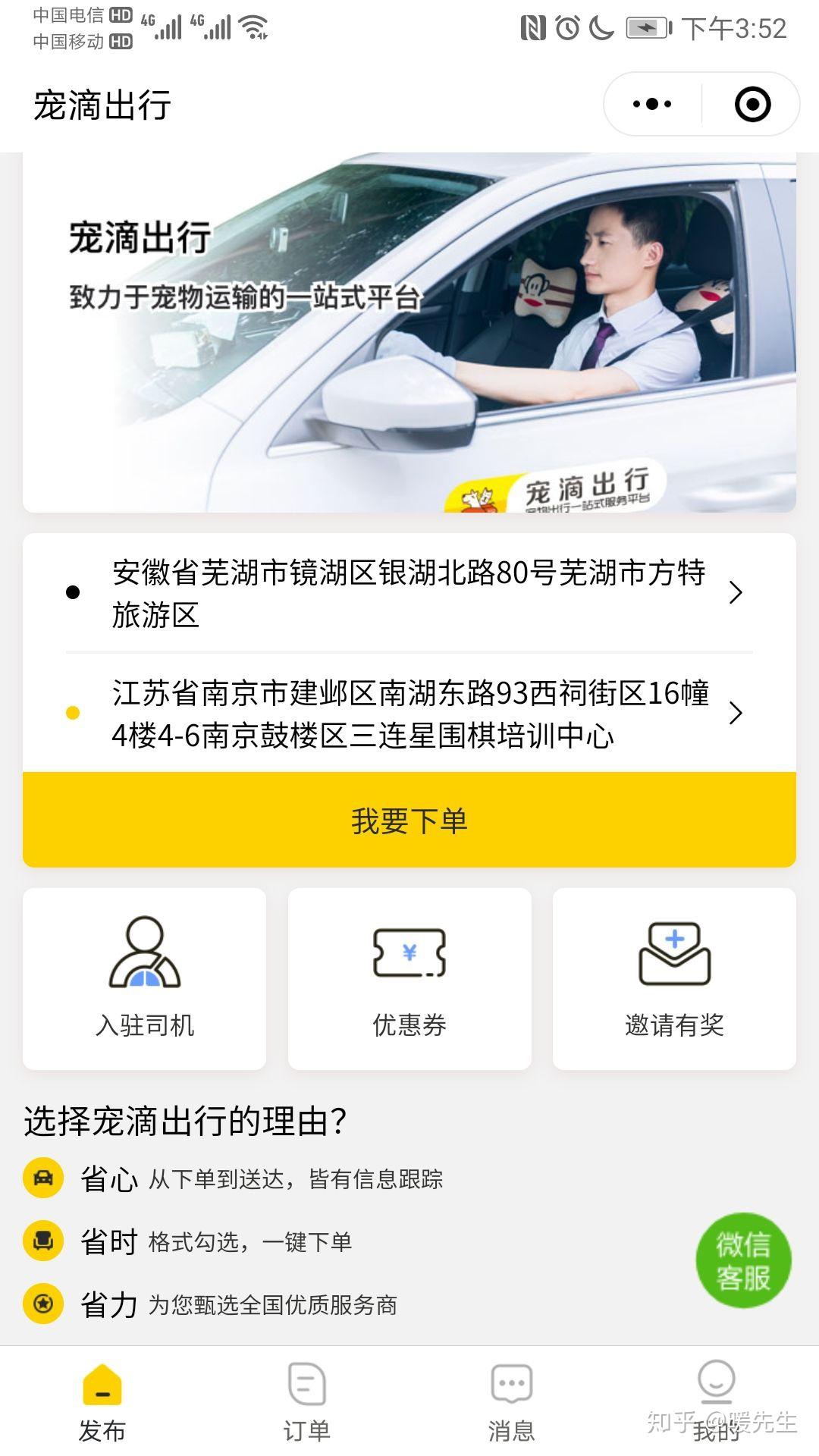The height and width of the screenshot is (1456, 819).
Task: Edit the destination address in 南京市
Action: pyautogui.click(x=409, y=714)
